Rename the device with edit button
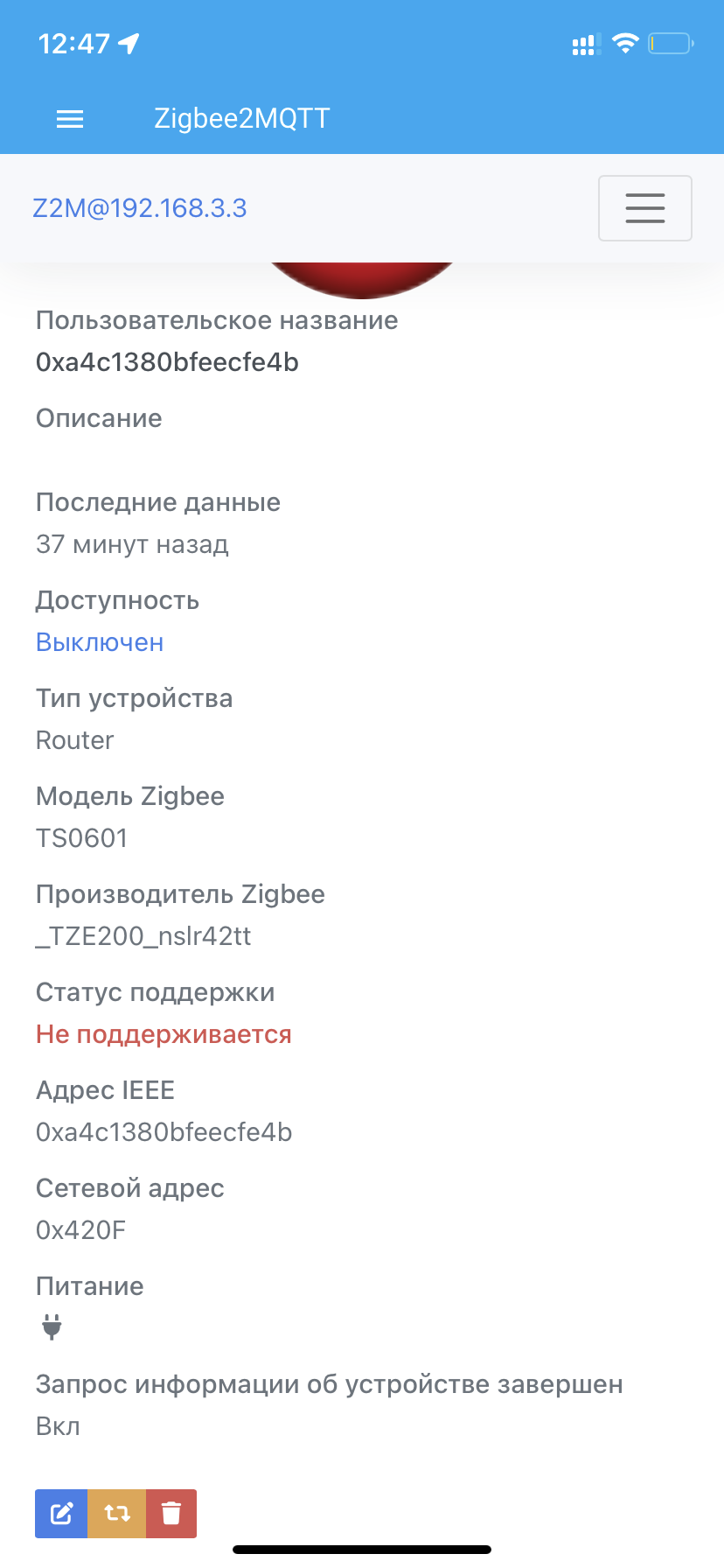The height and width of the screenshot is (1568, 724). pyautogui.click(x=61, y=1513)
